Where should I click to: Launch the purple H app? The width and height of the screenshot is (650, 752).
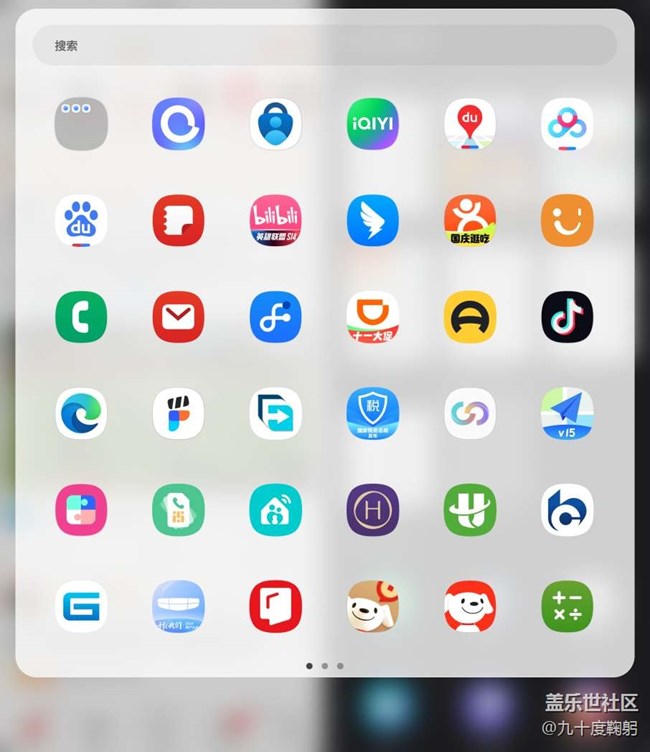click(373, 510)
